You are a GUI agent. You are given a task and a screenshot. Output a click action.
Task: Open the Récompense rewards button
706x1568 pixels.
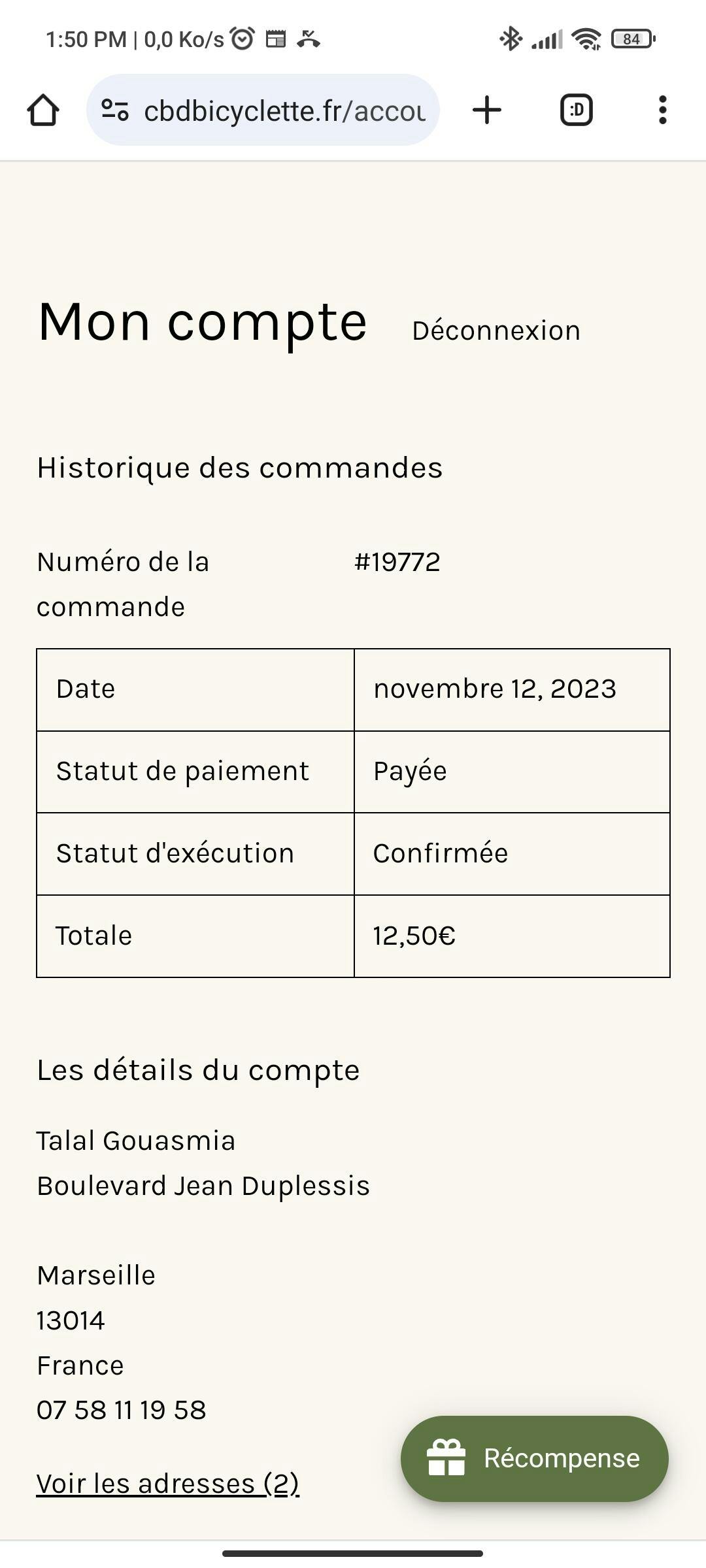[x=534, y=1458]
